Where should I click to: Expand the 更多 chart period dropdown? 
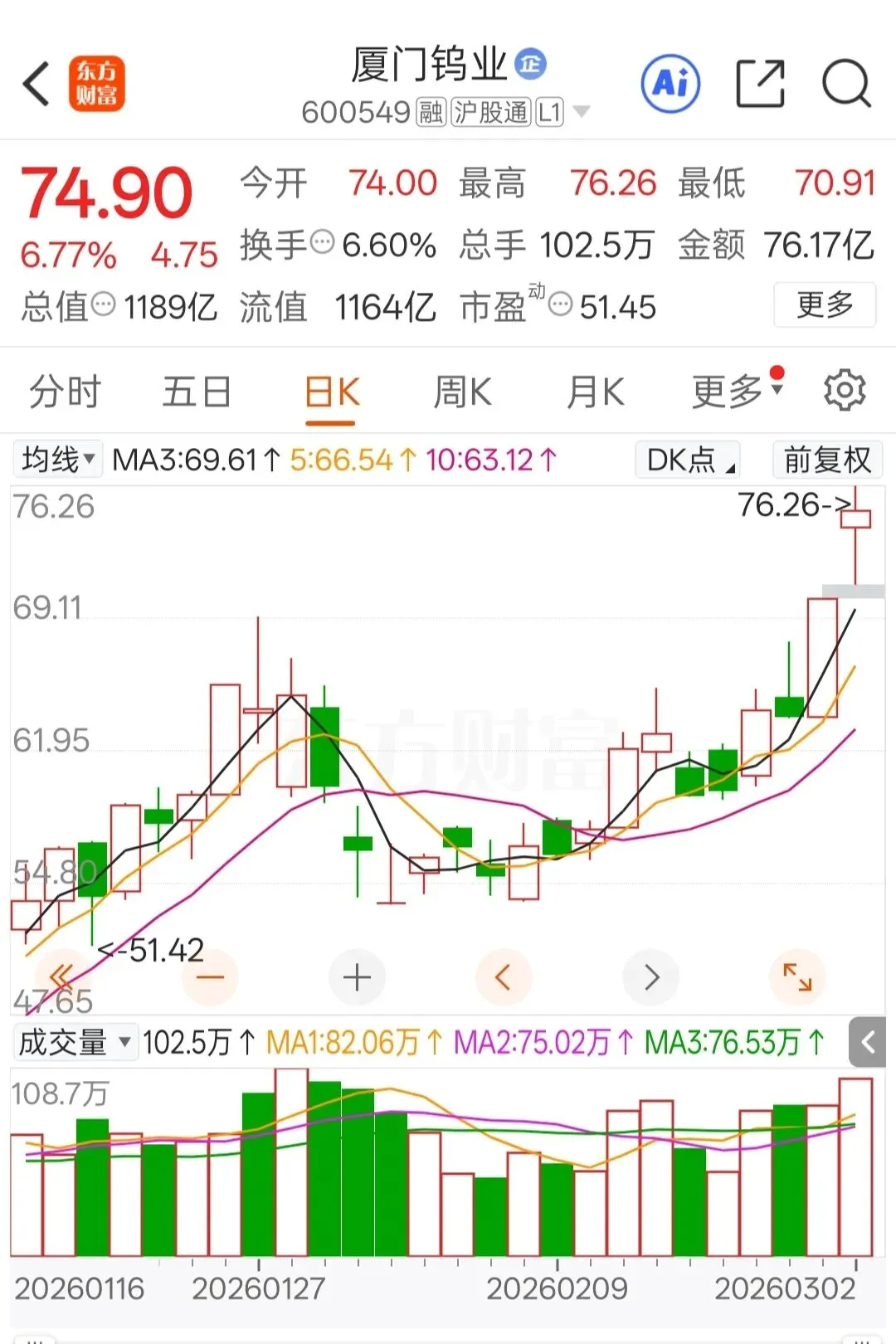737,392
